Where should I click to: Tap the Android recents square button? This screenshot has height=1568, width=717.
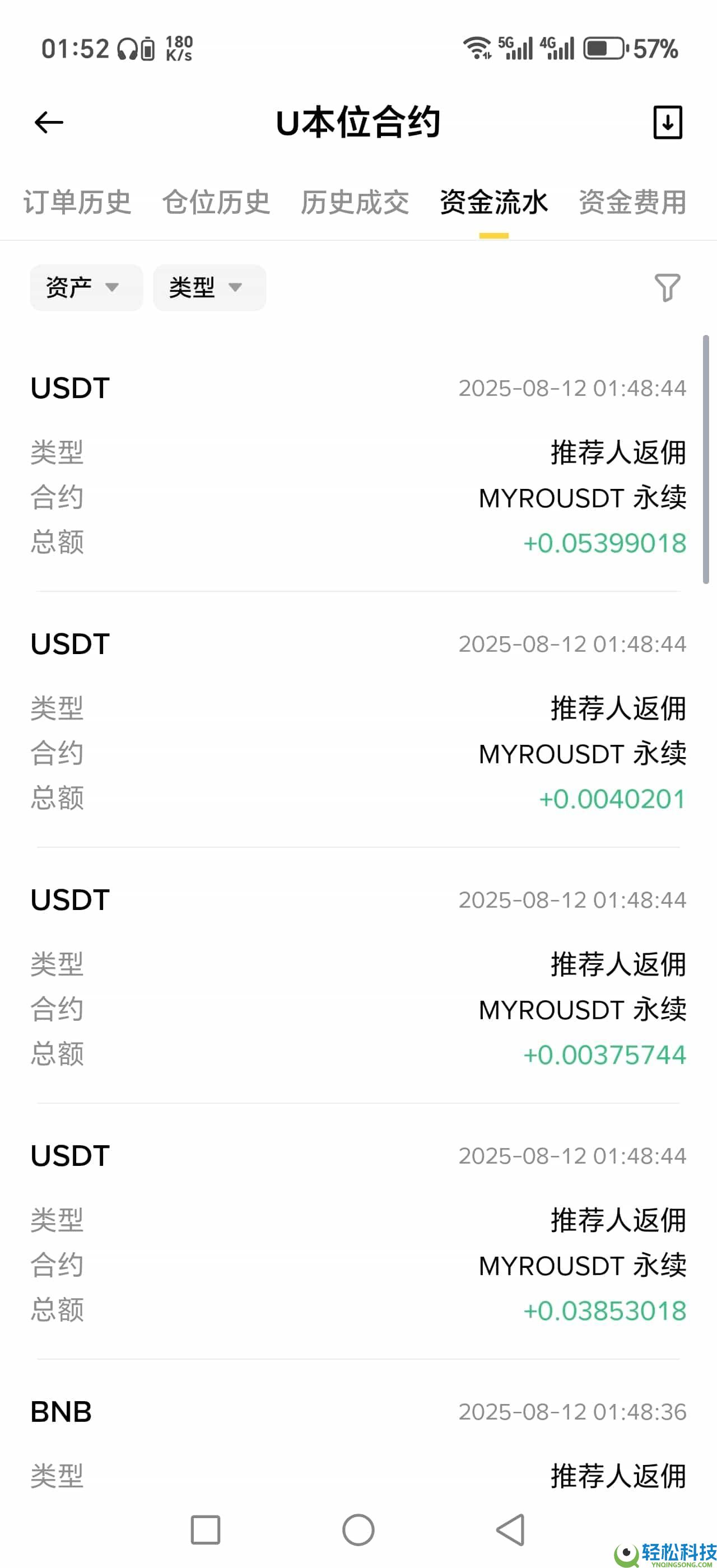(x=204, y=1530)
